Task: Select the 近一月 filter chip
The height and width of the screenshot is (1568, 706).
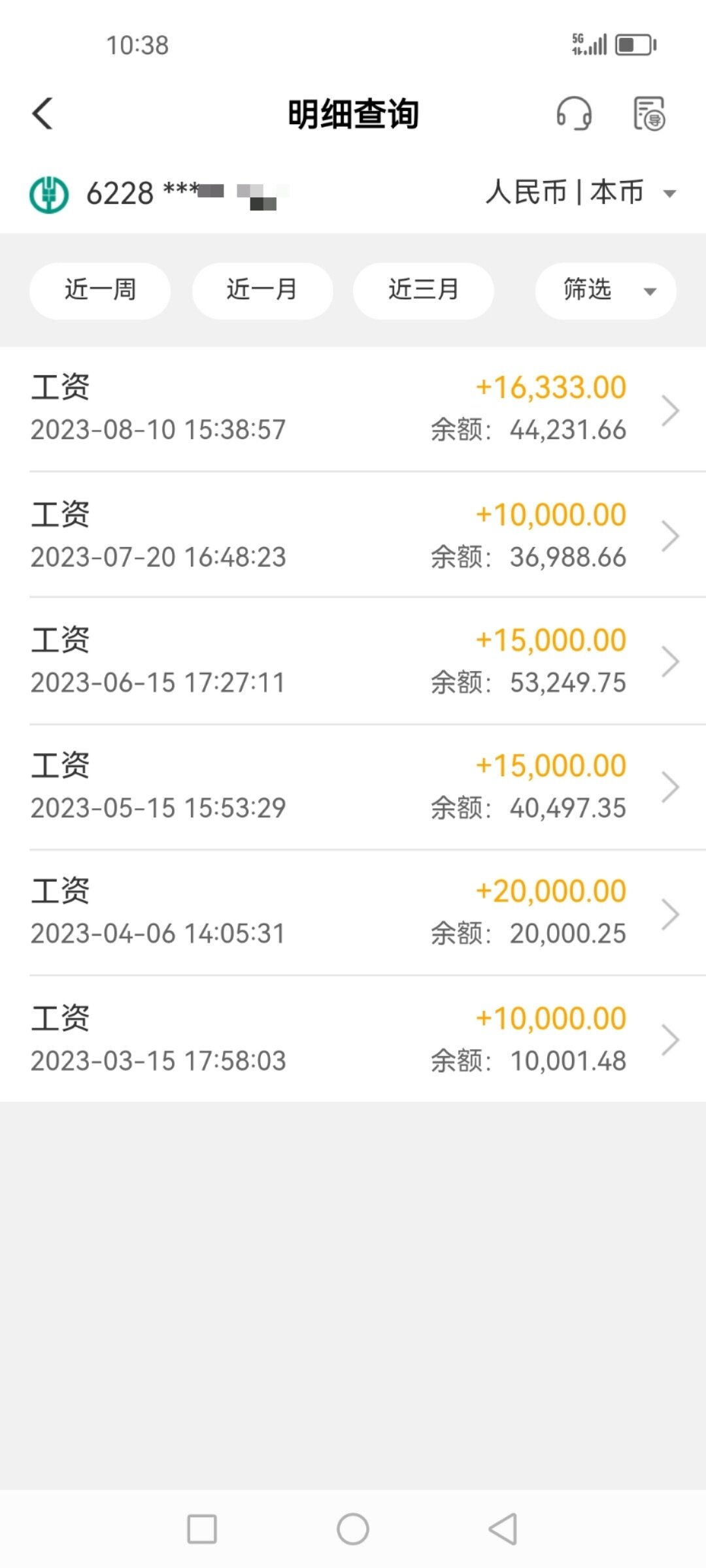Action: click(262, 290)
